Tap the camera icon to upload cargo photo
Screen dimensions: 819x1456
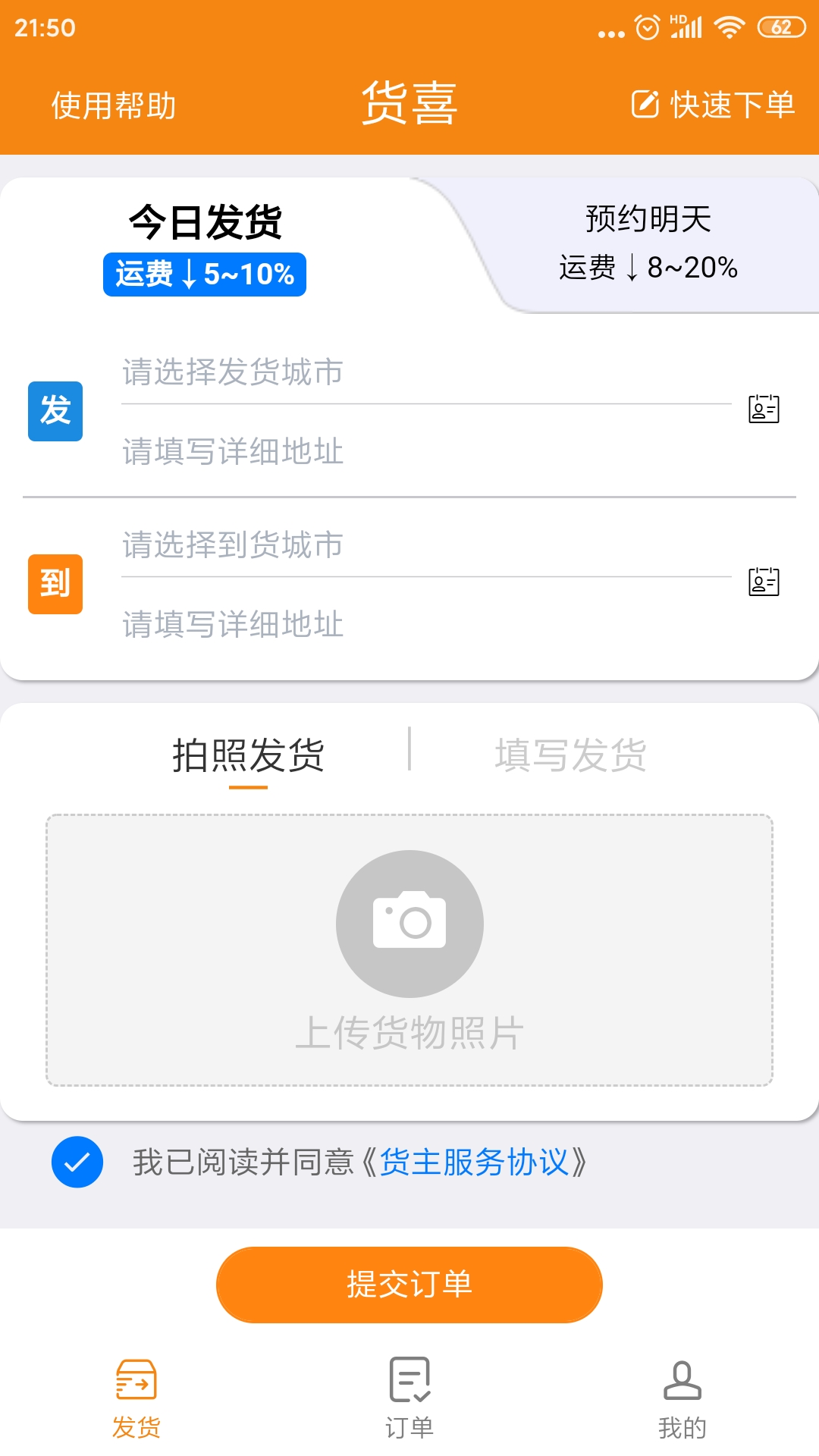click(x=409, y=921)
